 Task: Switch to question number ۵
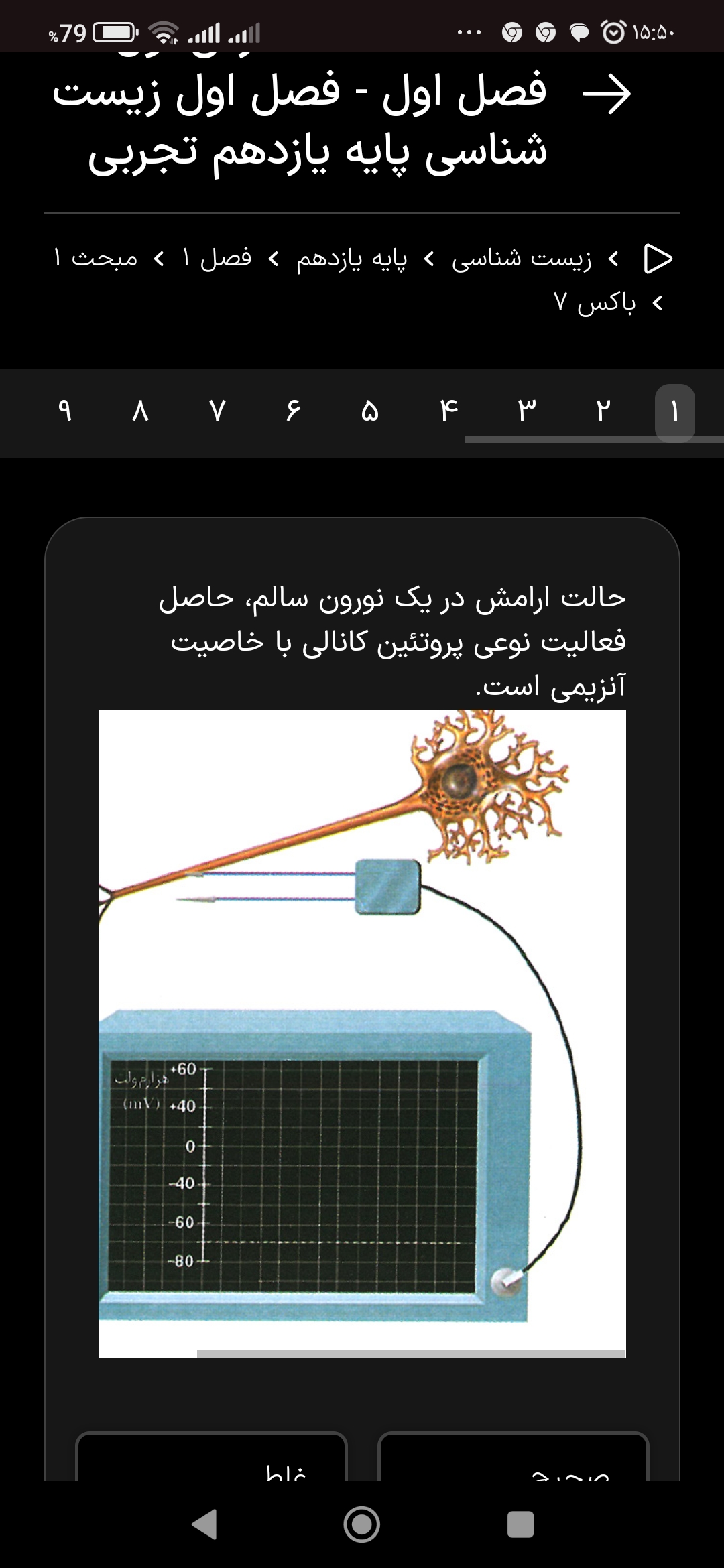[x=370, y=411]
